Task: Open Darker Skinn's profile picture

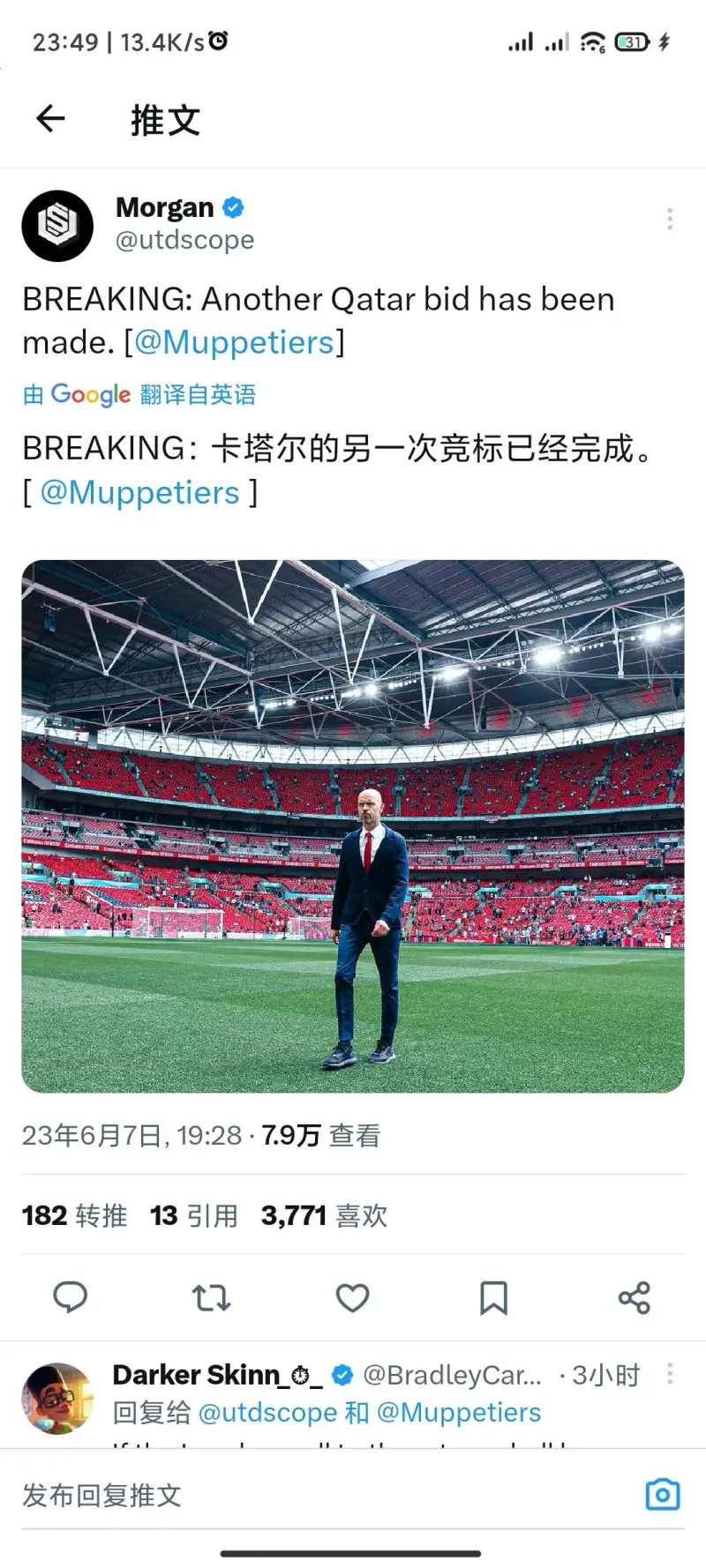Action: 57,1399
